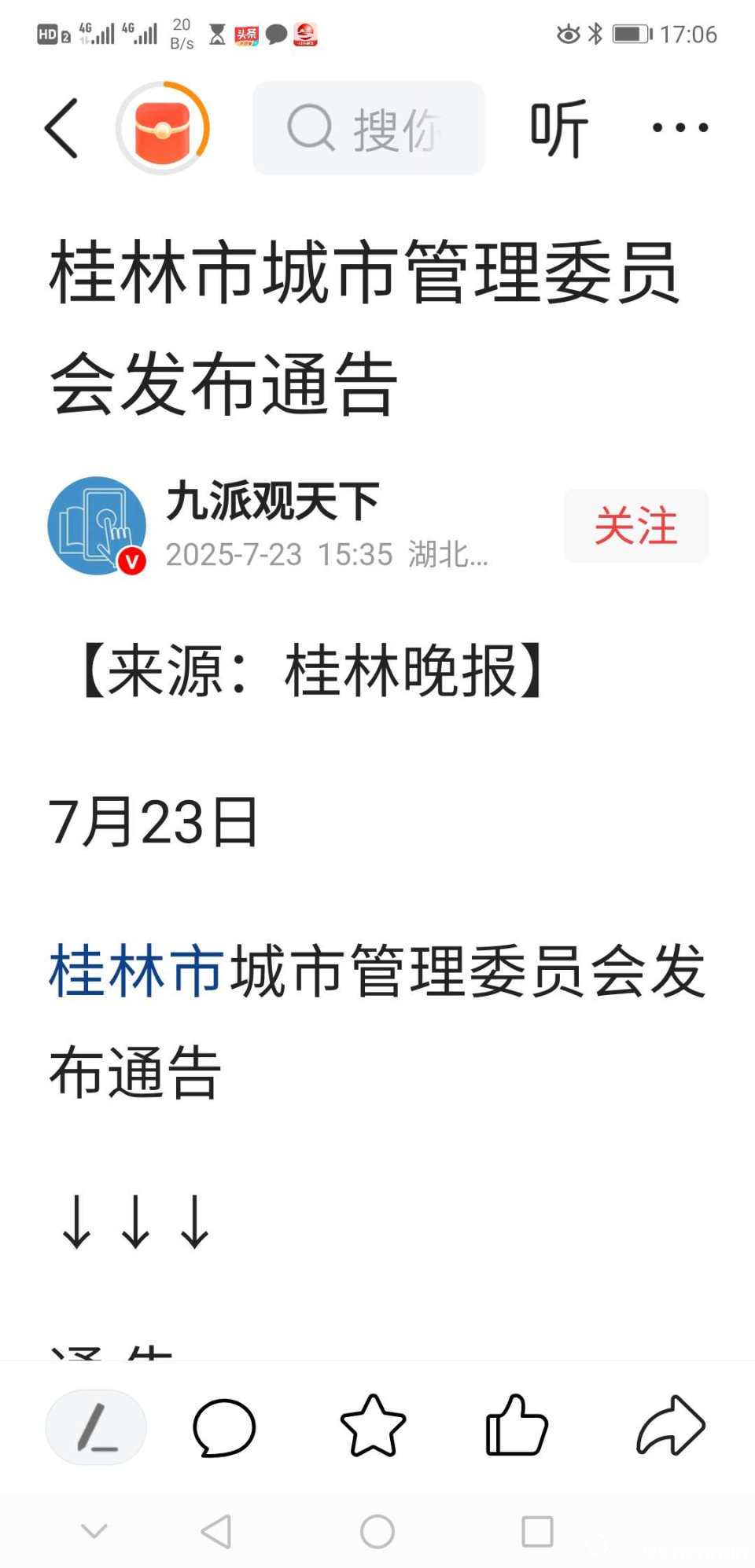View comments via the speech bubble
Image resolution: width=755 pixels, height=1568 pixels.
click(x=224, y=1427)
